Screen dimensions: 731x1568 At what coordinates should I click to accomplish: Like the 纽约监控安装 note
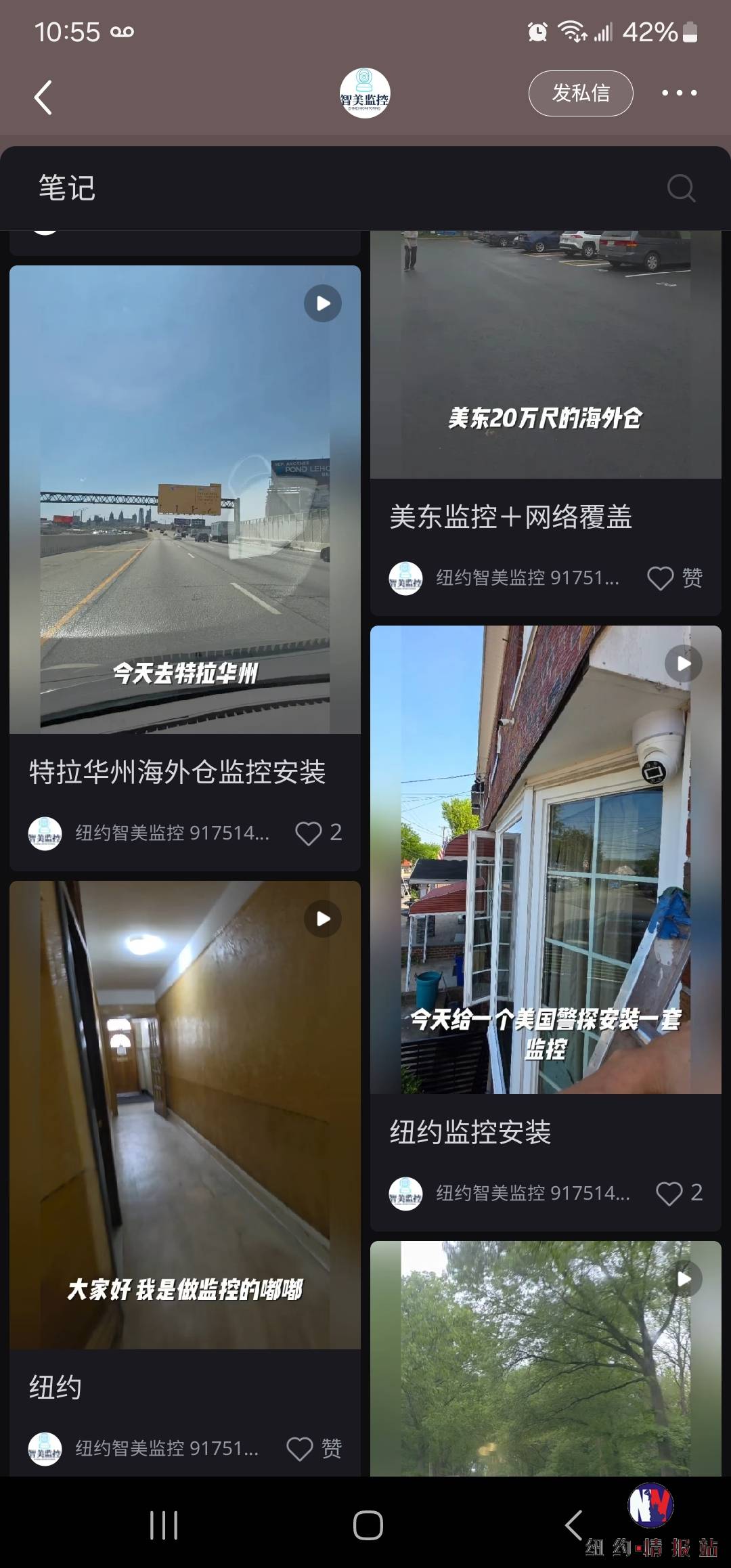pos(669,1193)
